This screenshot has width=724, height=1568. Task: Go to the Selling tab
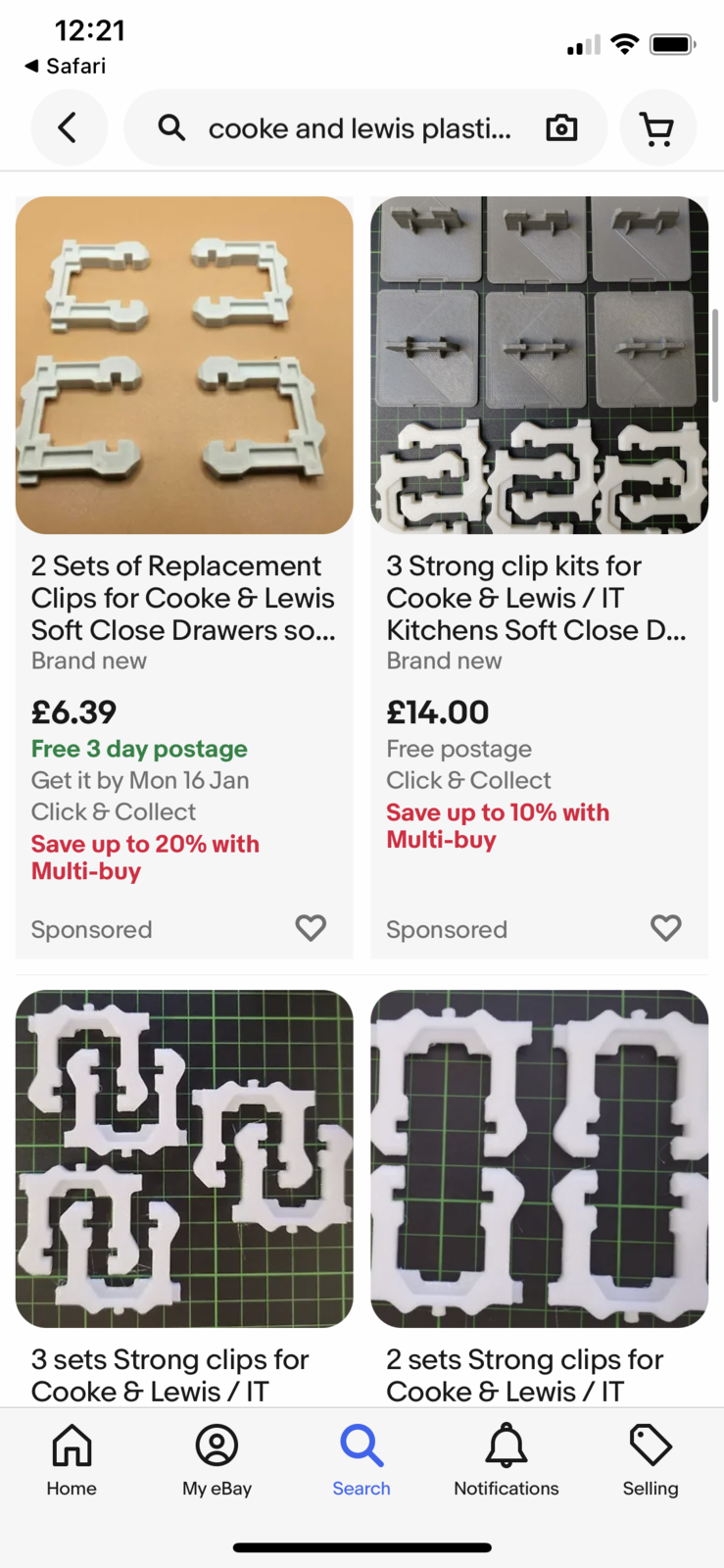click(650, 1460)
